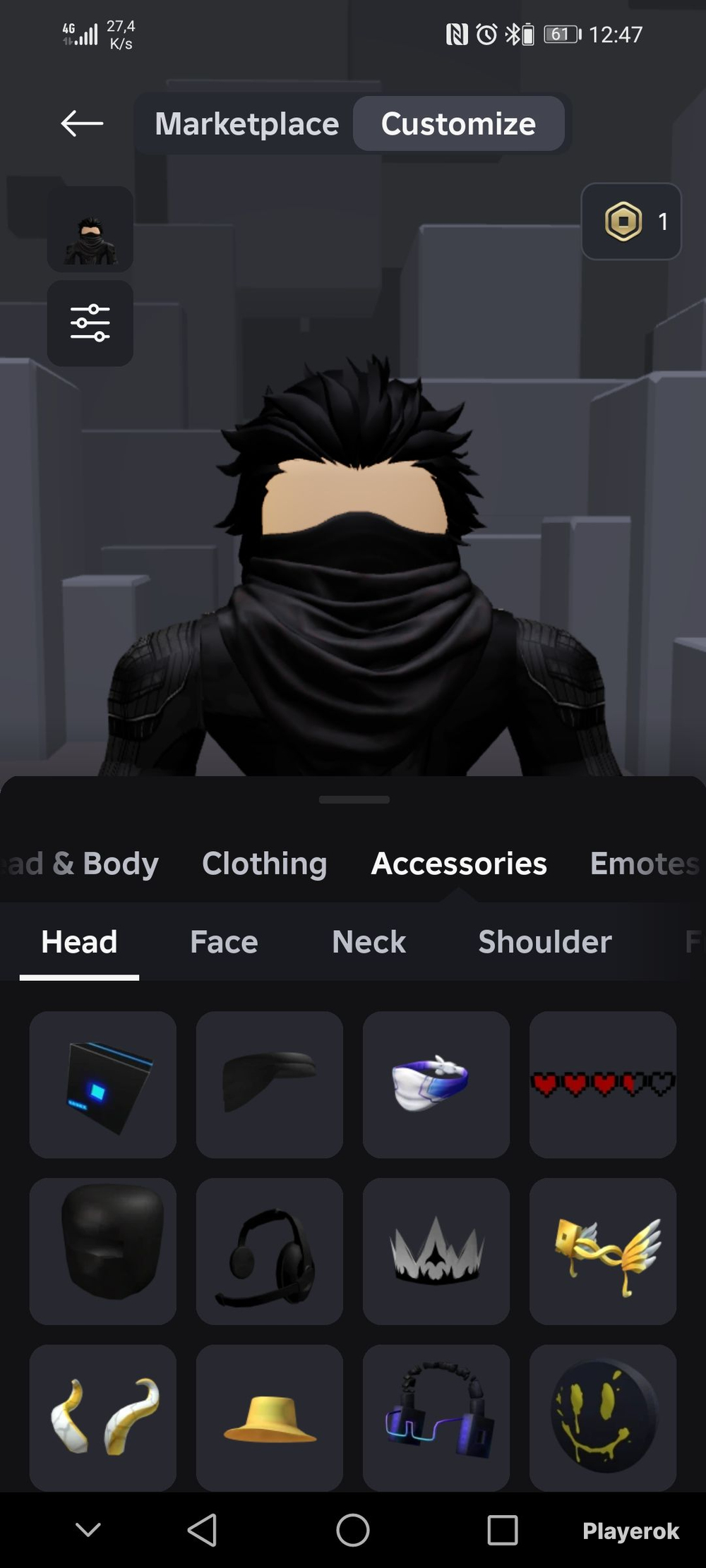Tap the system home button
The width and height of the screenshot is (706, 1568).
pyautogui.click(x=352, y=1531)
